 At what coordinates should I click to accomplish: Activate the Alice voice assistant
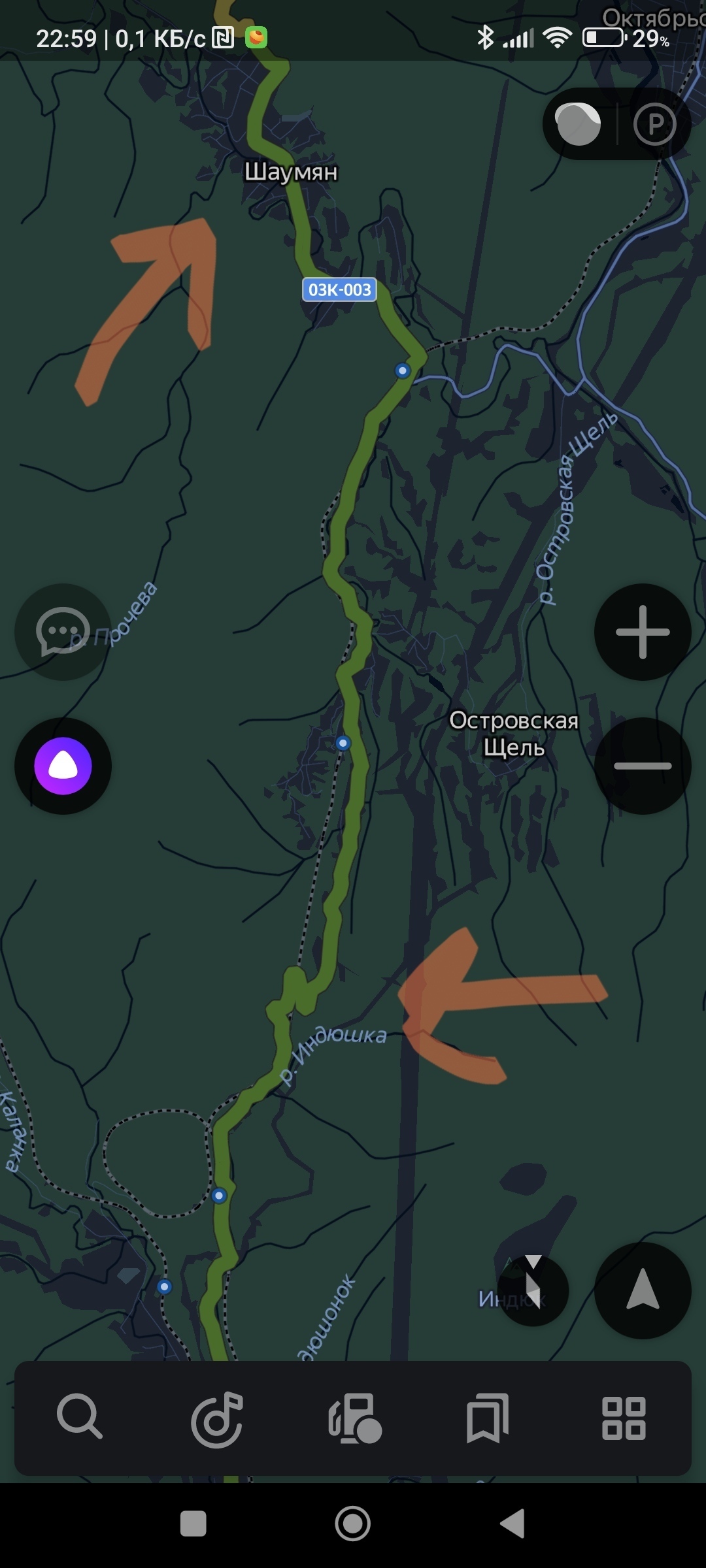click(x=63, y=766)
